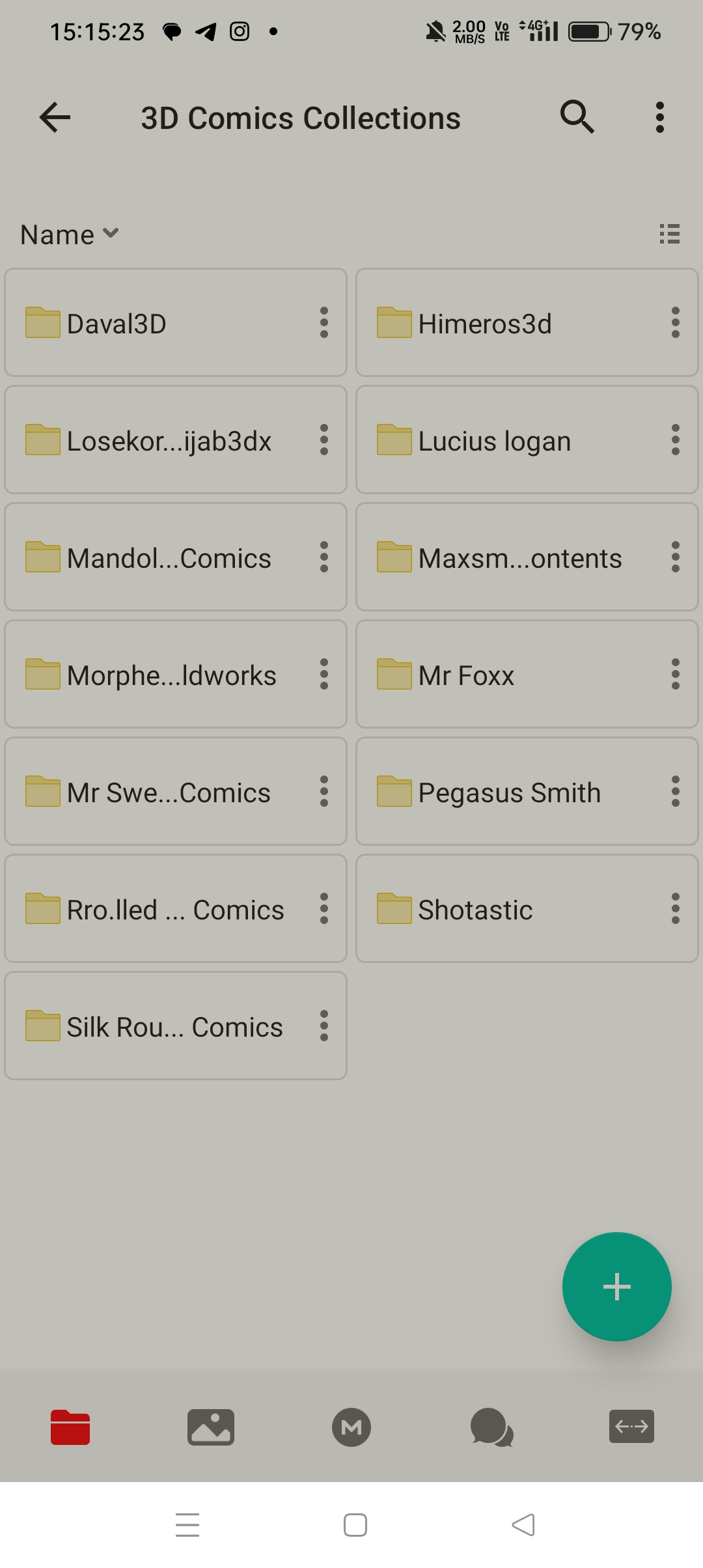Open the Mr Foxx folder

click(508, 675)
